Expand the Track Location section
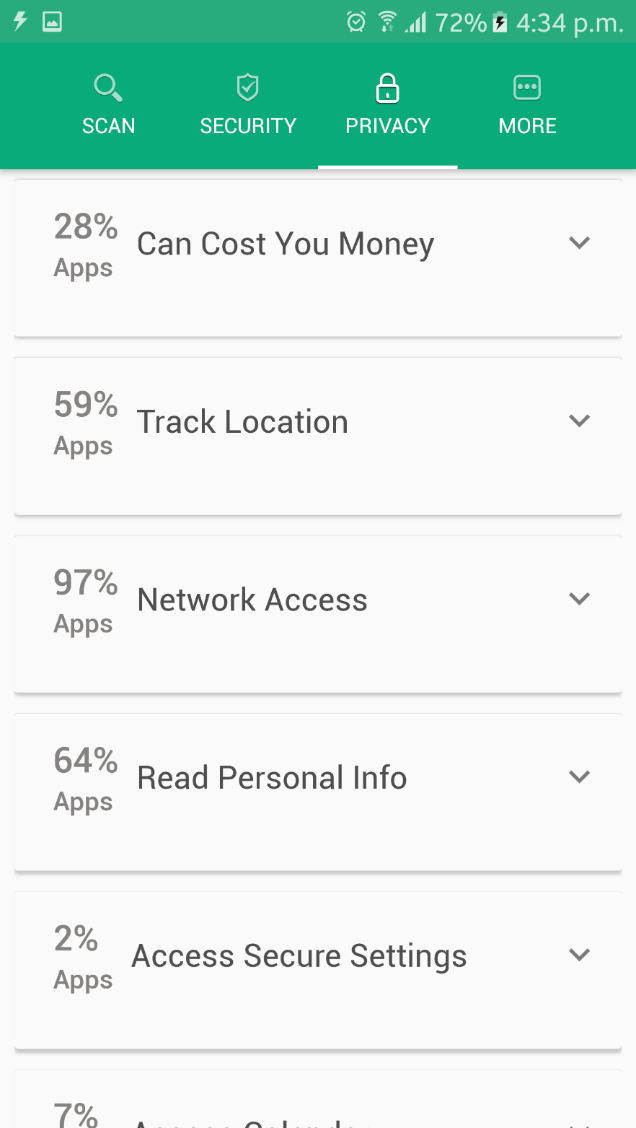Image resolution: width=636 pixels, height=1128 pixels. tap(318, 436)
